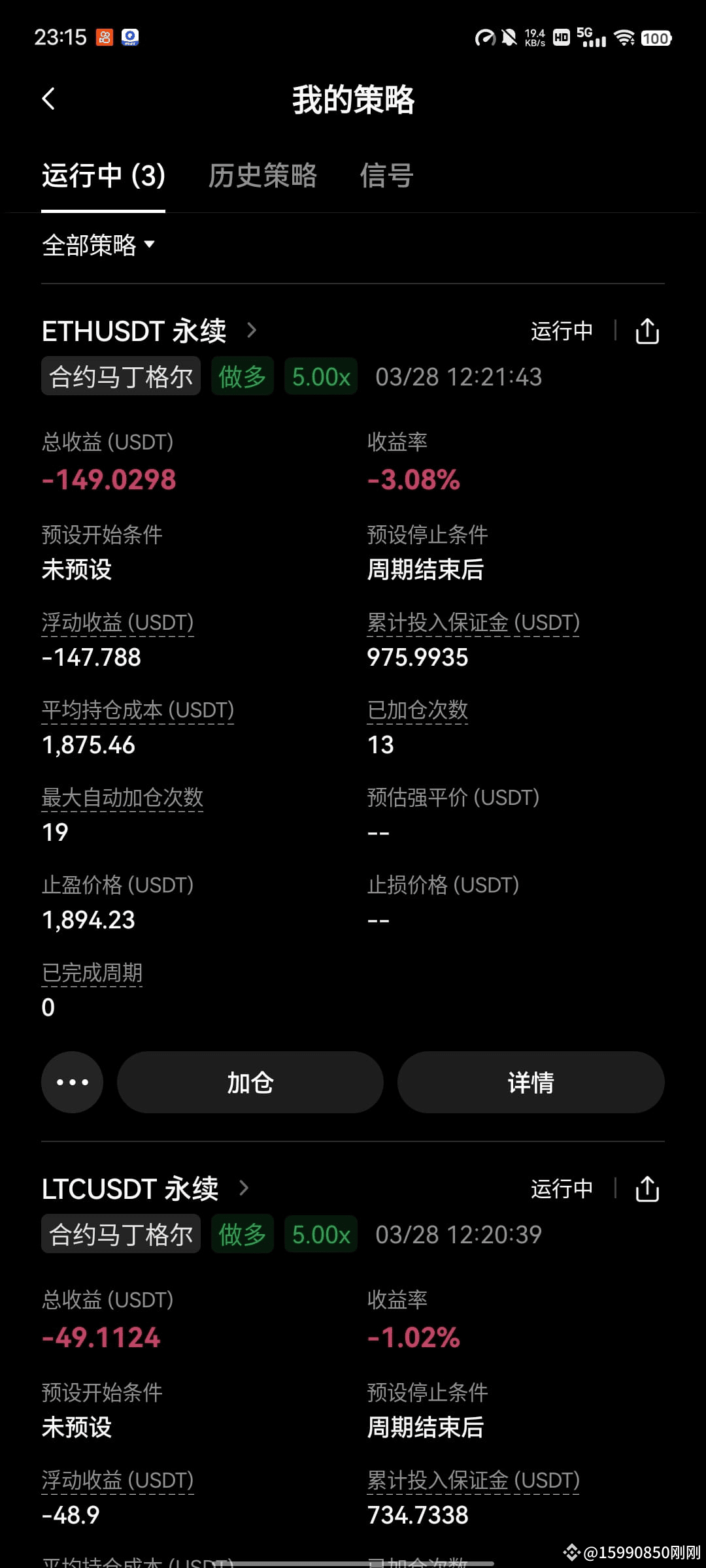The image size is (706, 1568).
Task: Open the 全部策略 filter dropdown
Action: tap(98, 245)
